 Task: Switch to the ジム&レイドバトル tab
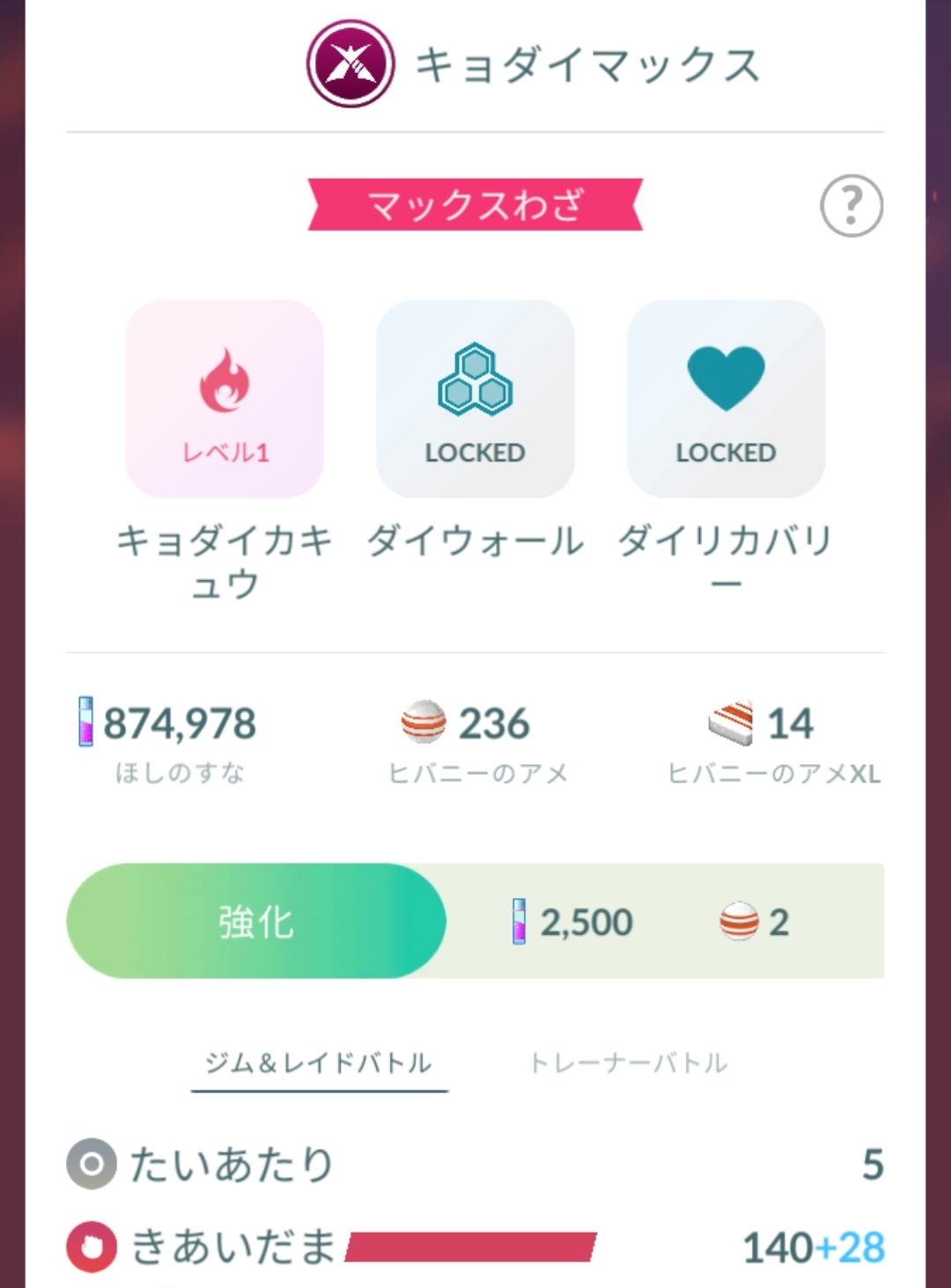point(319,1064)
